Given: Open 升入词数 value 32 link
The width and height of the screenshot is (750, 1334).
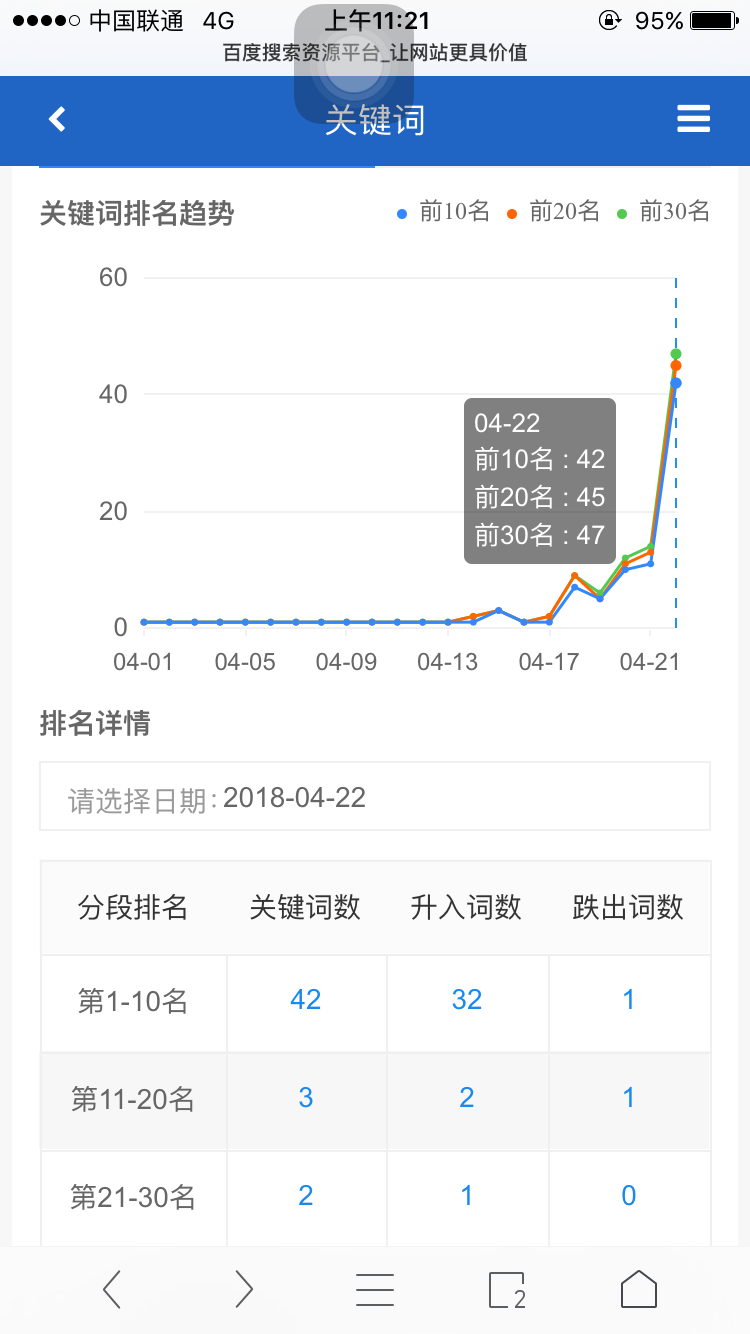Looking at the screenshot, I should tap(466, 998).
